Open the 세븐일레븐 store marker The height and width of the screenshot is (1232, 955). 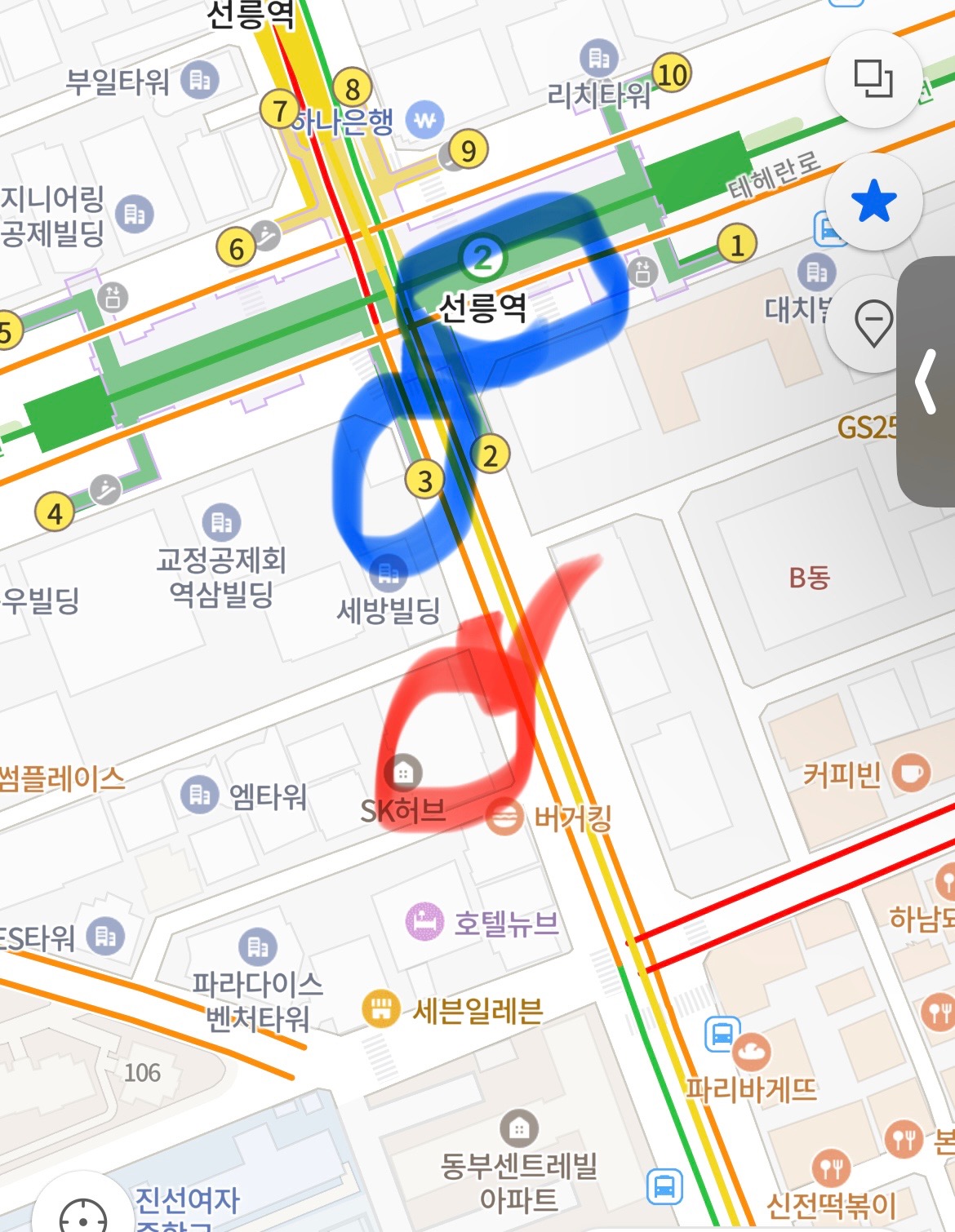(x=380, y=1010)
